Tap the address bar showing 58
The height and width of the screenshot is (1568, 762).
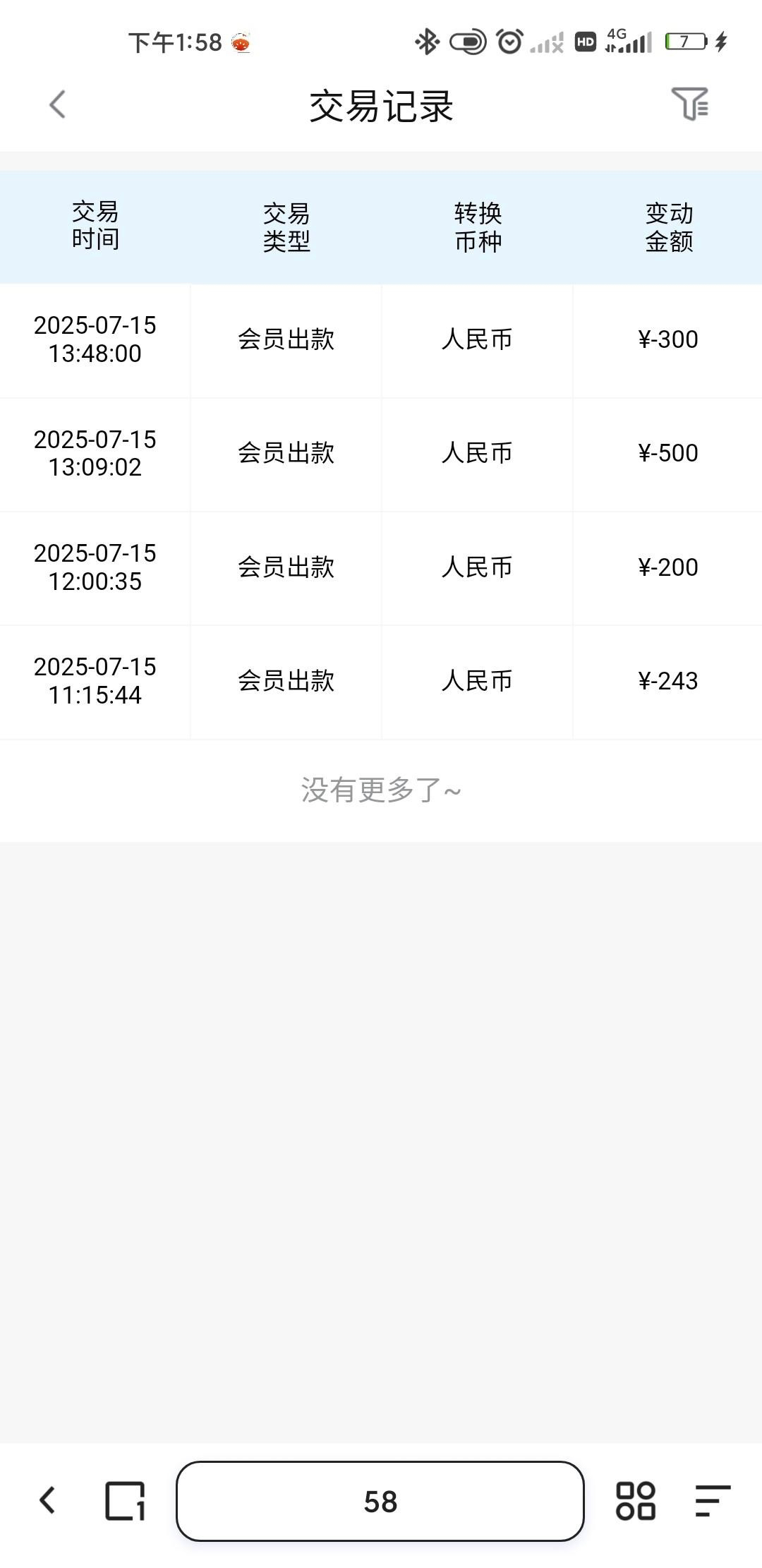(380, 1501)
